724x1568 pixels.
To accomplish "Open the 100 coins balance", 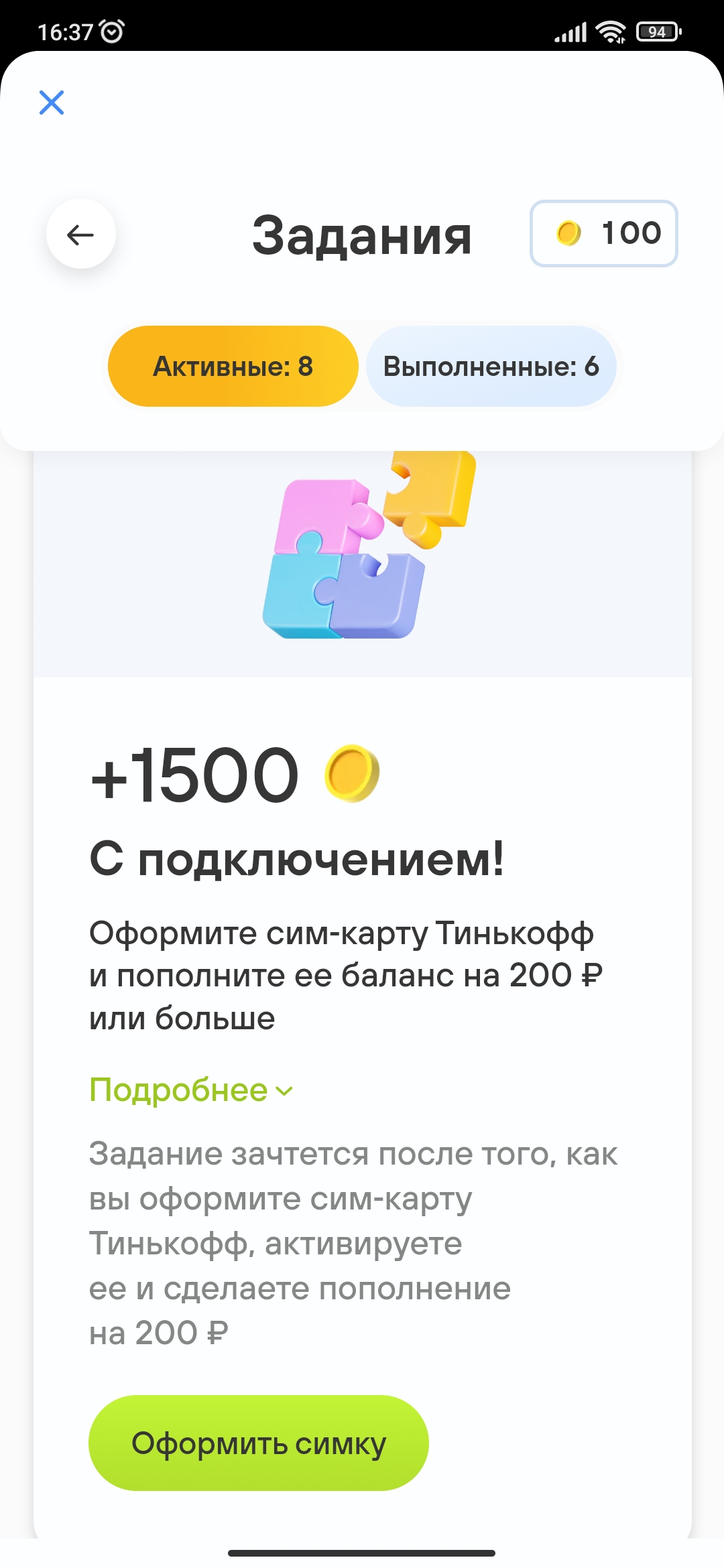I will point(604,233).
